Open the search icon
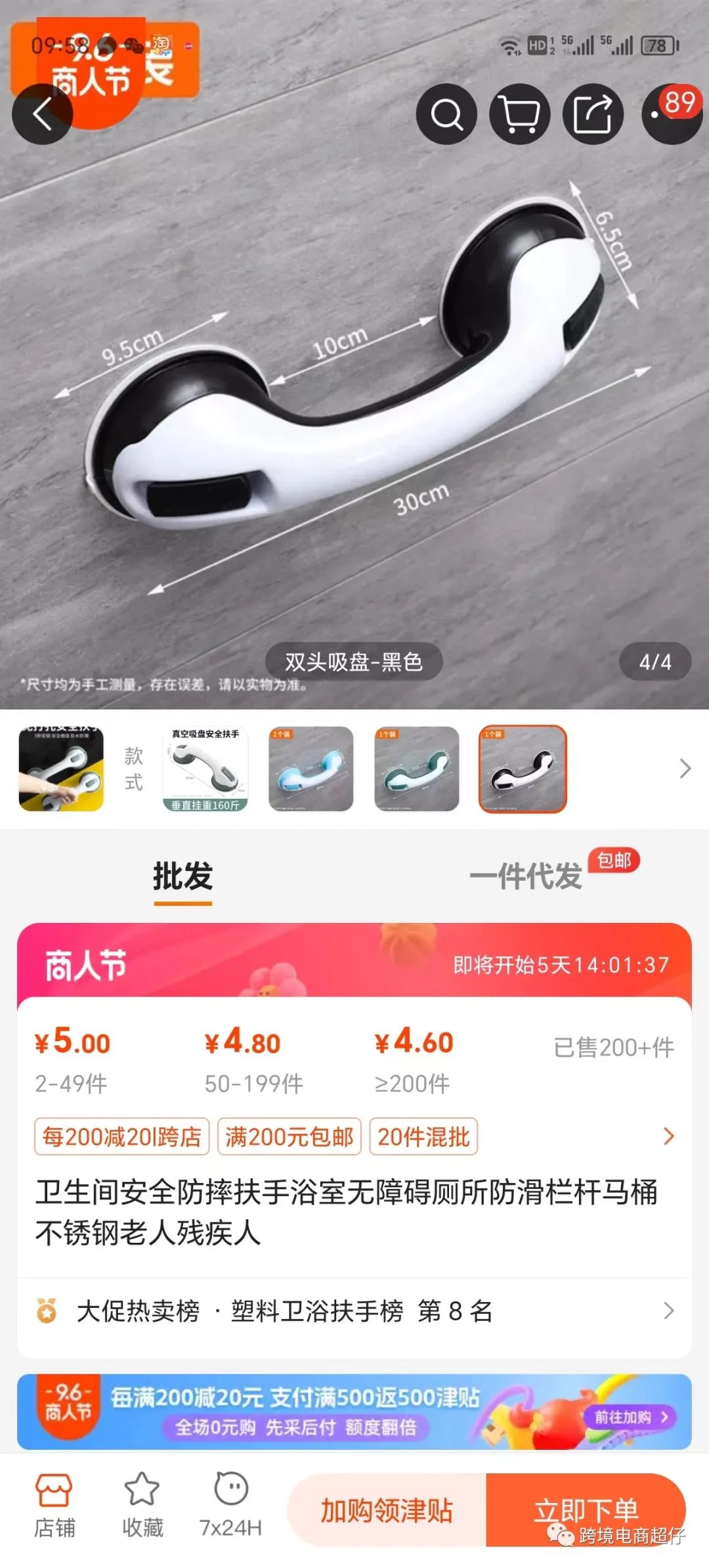The width and height of the screenshot is (709, 1568). pos(446,114)
